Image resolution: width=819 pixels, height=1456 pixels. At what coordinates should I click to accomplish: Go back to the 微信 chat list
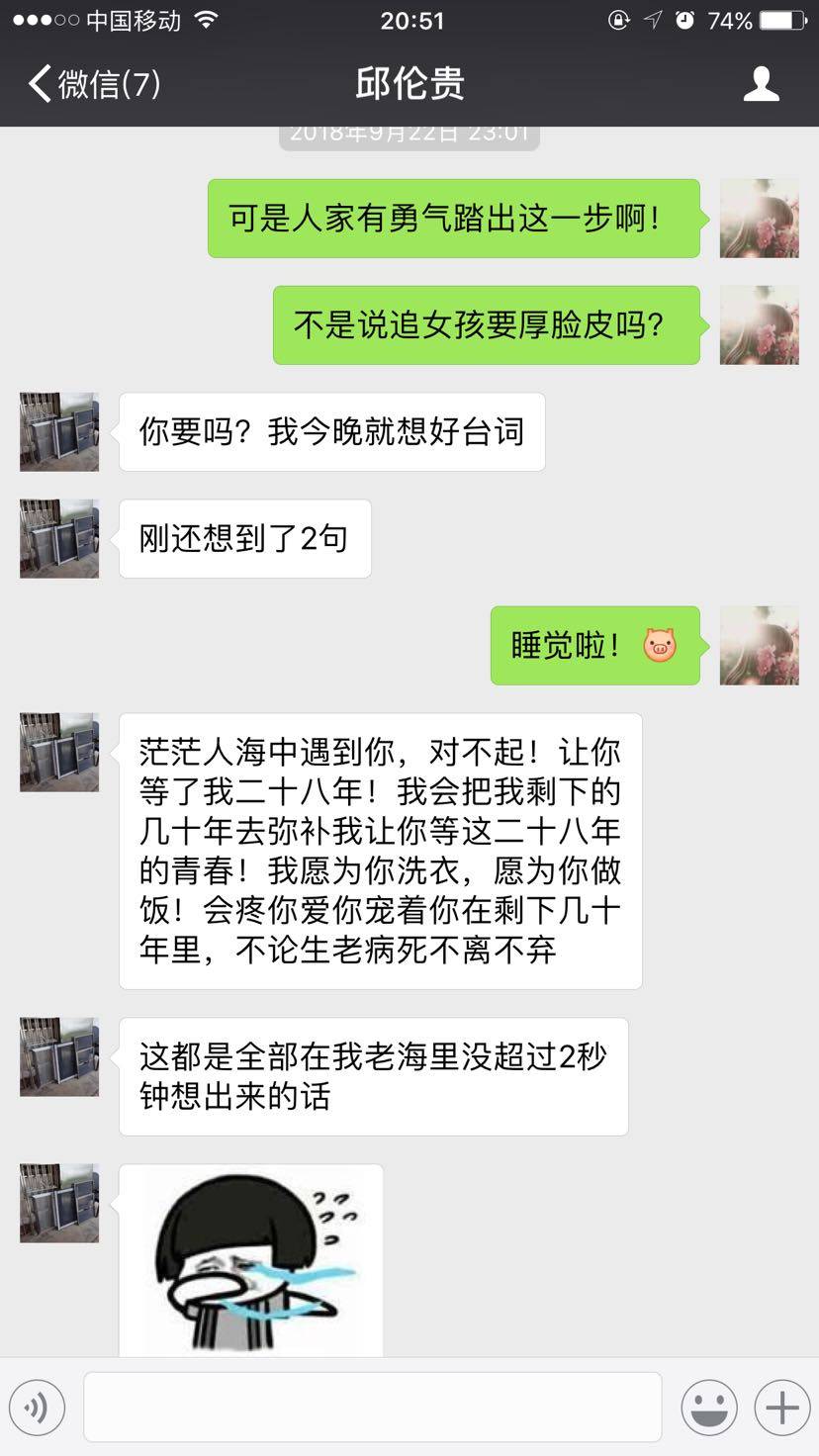pos(94,84)
